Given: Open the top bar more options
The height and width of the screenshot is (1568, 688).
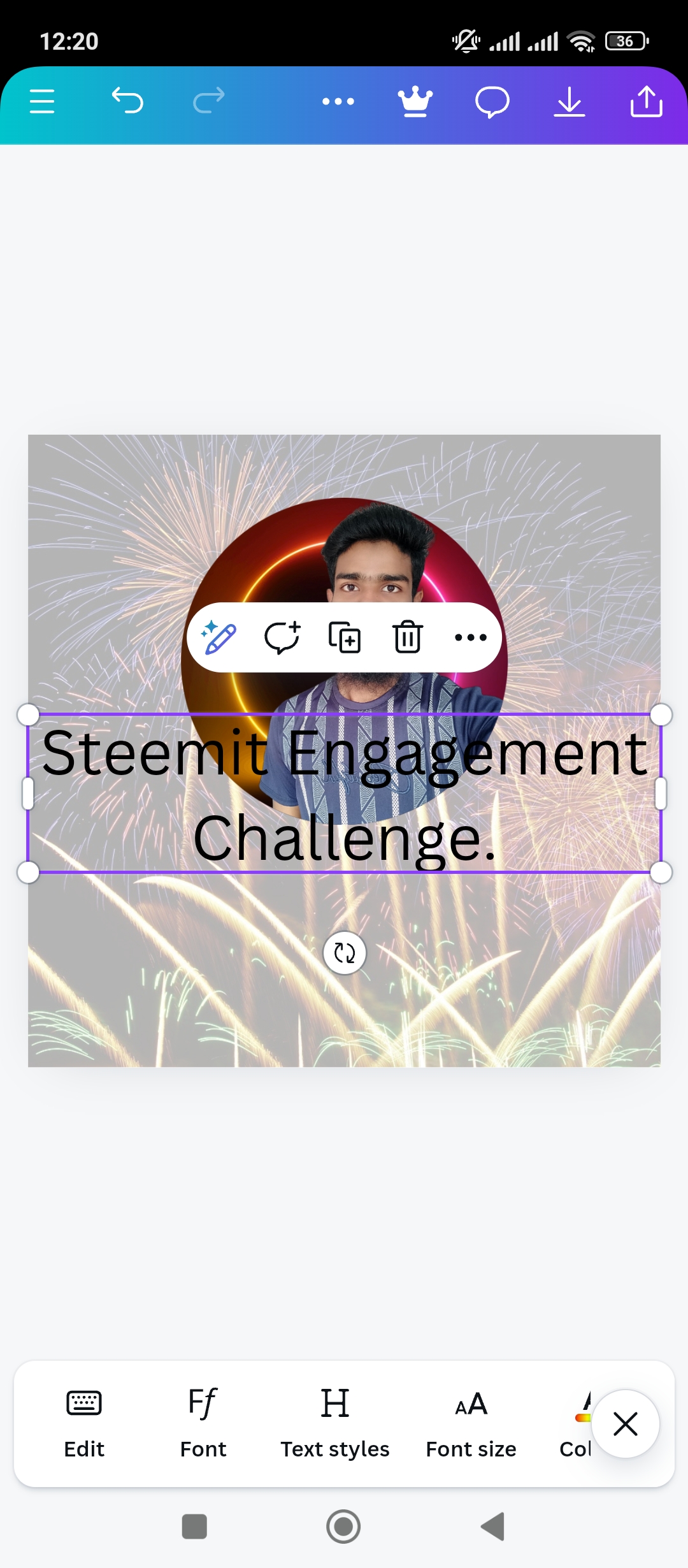Looking at the screenshot, I should point(338,101).
